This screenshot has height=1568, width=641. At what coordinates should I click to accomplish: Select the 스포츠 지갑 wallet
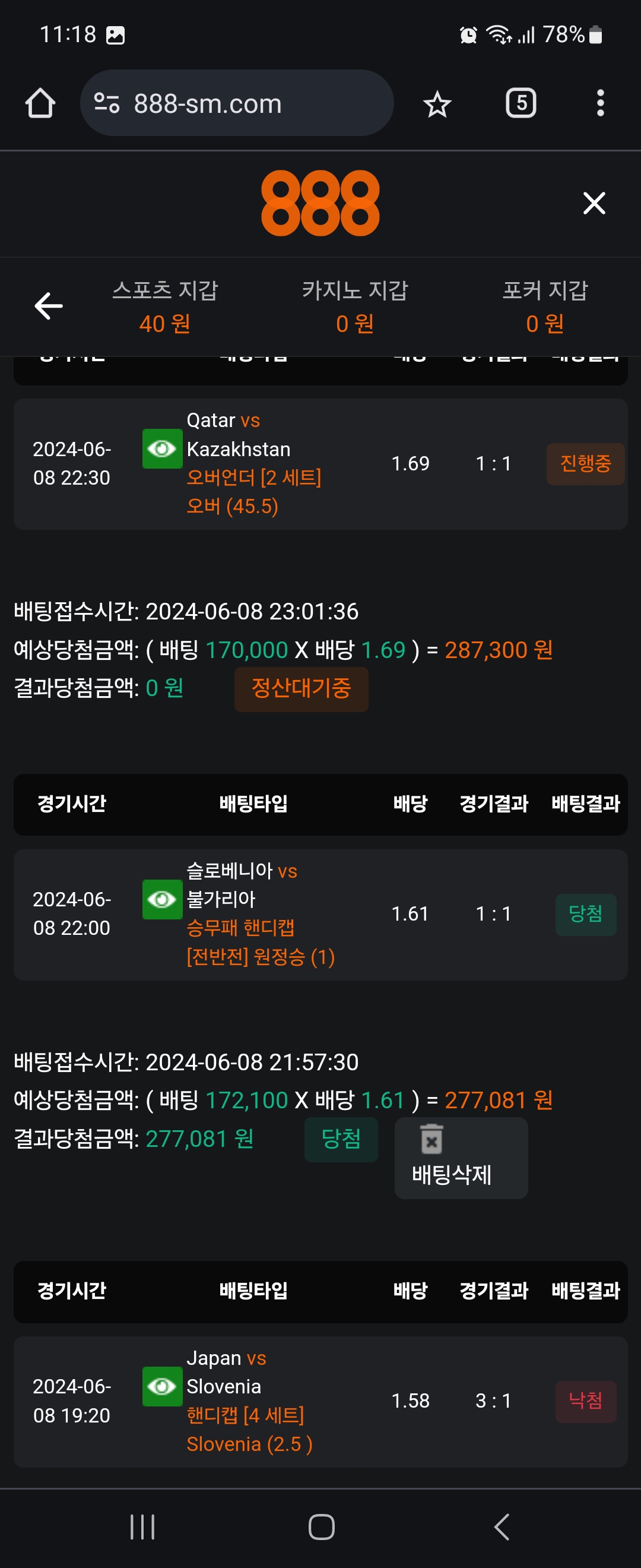point(165,306)
